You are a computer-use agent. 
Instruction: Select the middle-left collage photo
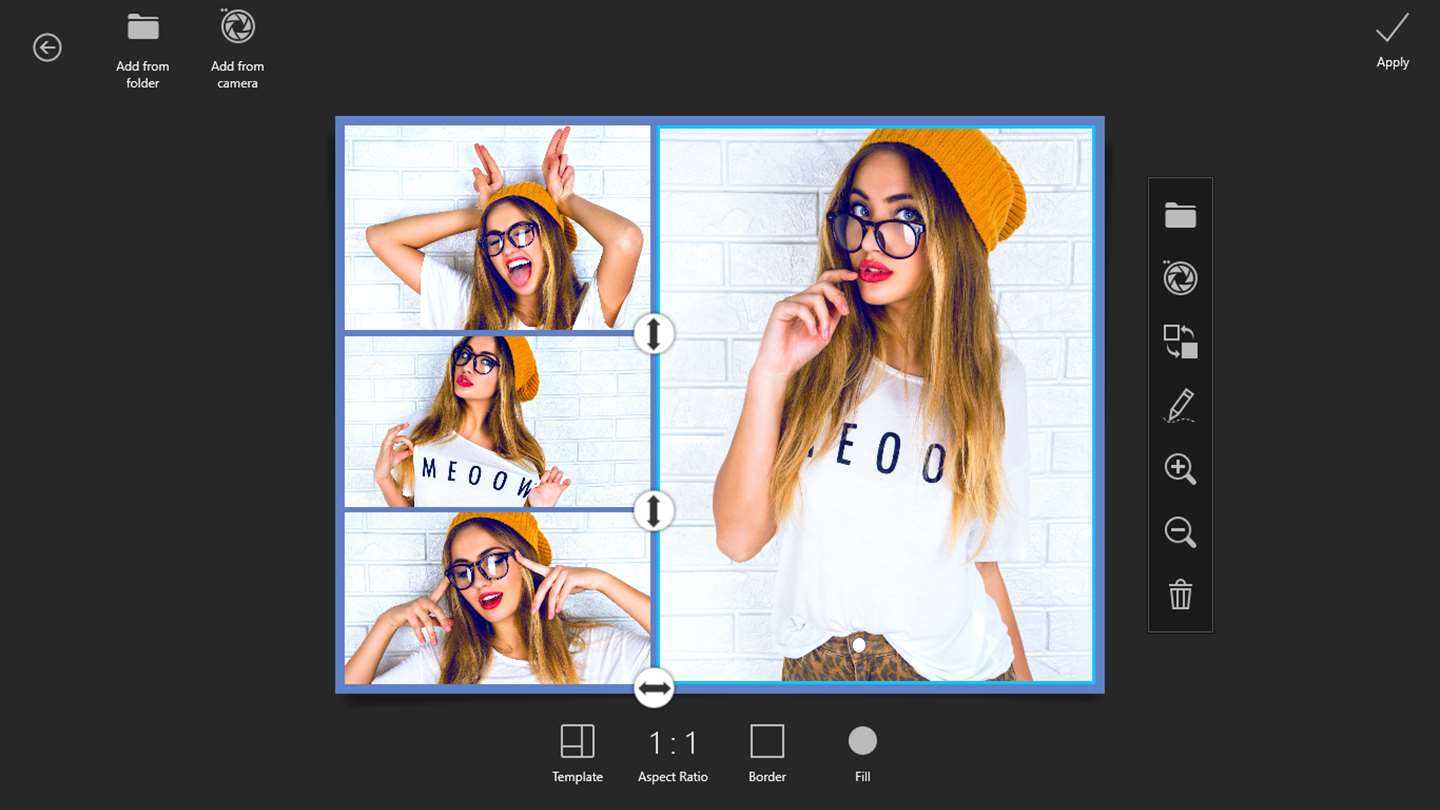497,421
